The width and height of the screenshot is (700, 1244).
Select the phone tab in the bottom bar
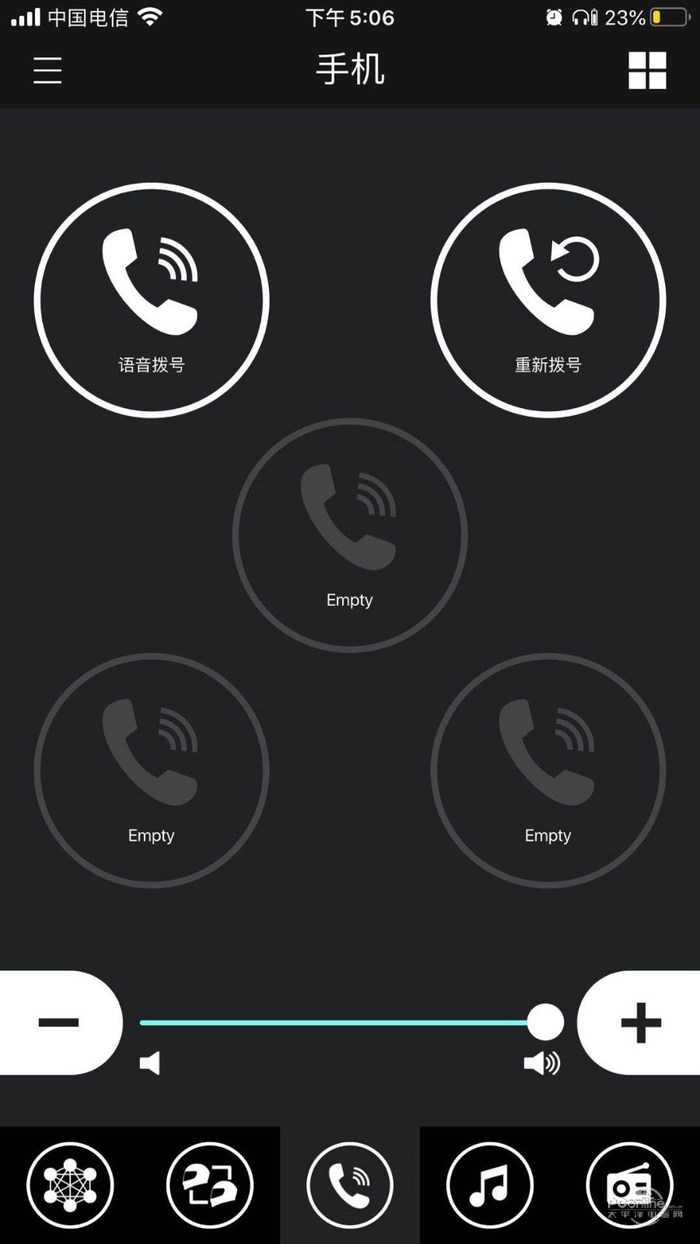(x=350, y=1185)
